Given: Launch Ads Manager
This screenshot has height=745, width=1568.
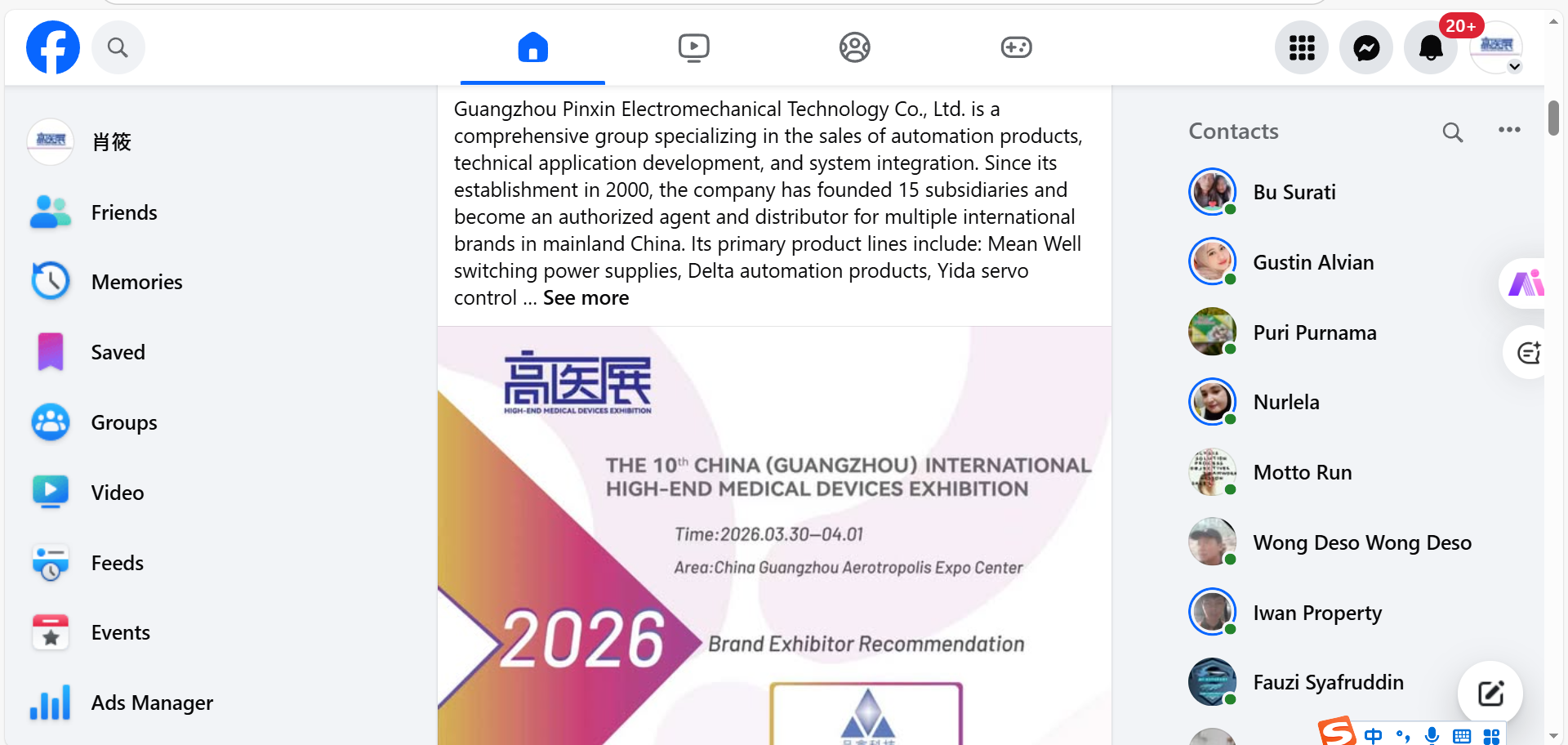Looking at the screenshot, I should pyautogui.click(x=152, y=703).
